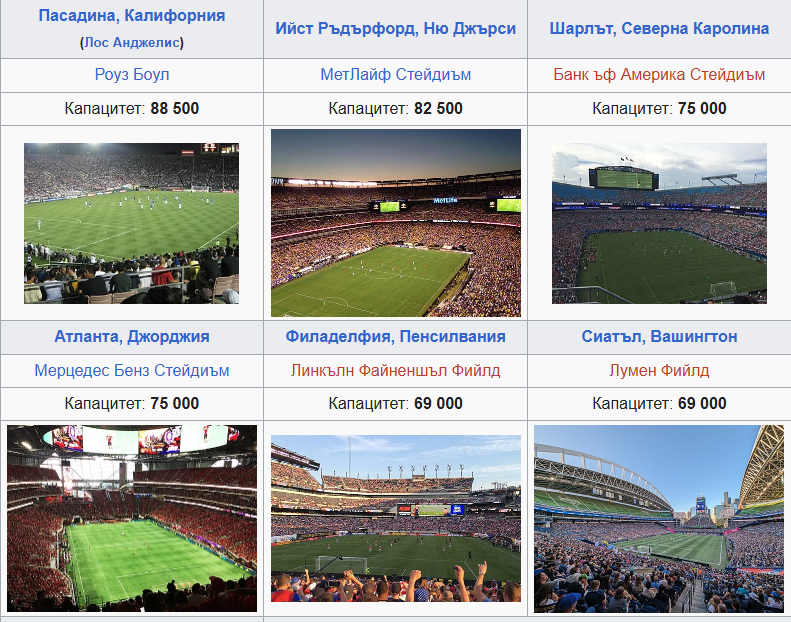Open the Лос Анджелис link
The width and height of the screenshot is (791, 622).
131,42
